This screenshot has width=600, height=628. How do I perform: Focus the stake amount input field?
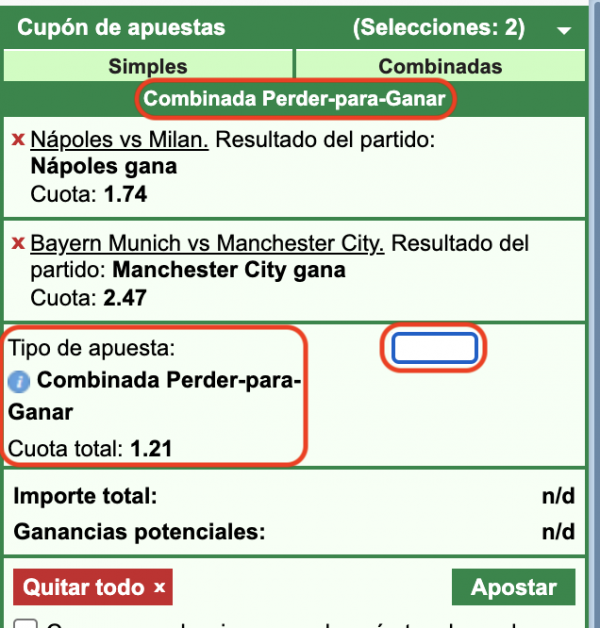(434, 348)
